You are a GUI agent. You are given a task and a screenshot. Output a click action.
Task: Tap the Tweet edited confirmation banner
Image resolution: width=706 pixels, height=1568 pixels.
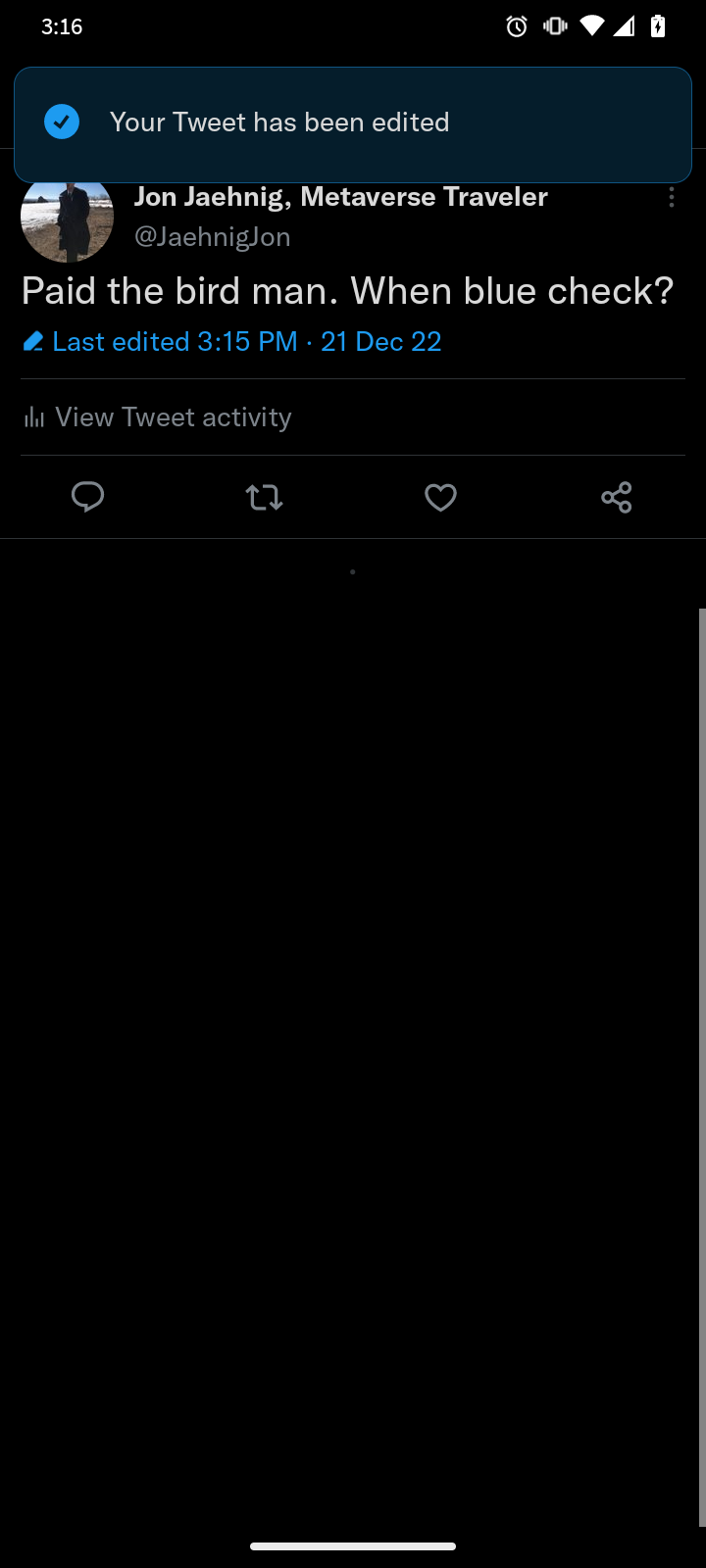click(353, 123)
